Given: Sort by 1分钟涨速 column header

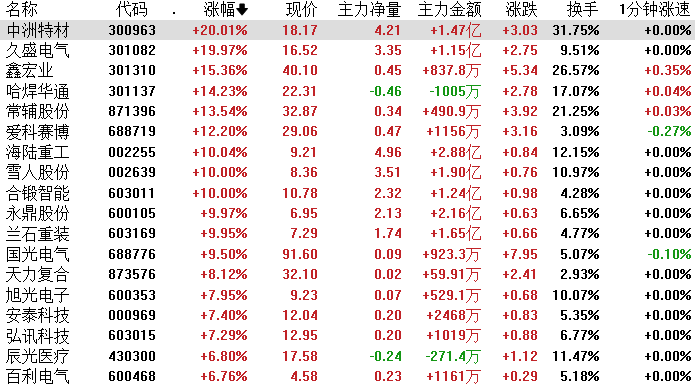Looking at the screenshot, I should click(655, 9).
